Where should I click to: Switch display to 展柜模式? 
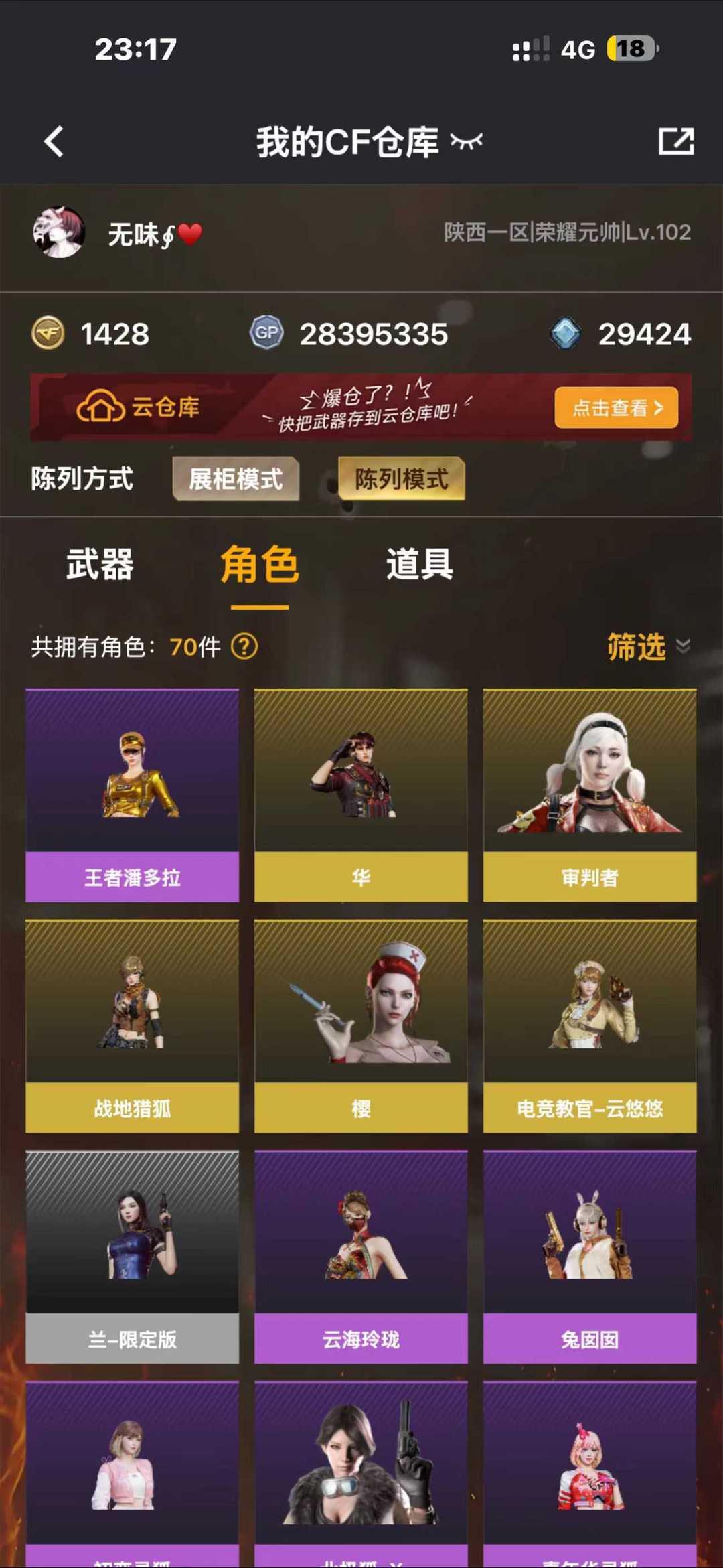click(236, 479)
